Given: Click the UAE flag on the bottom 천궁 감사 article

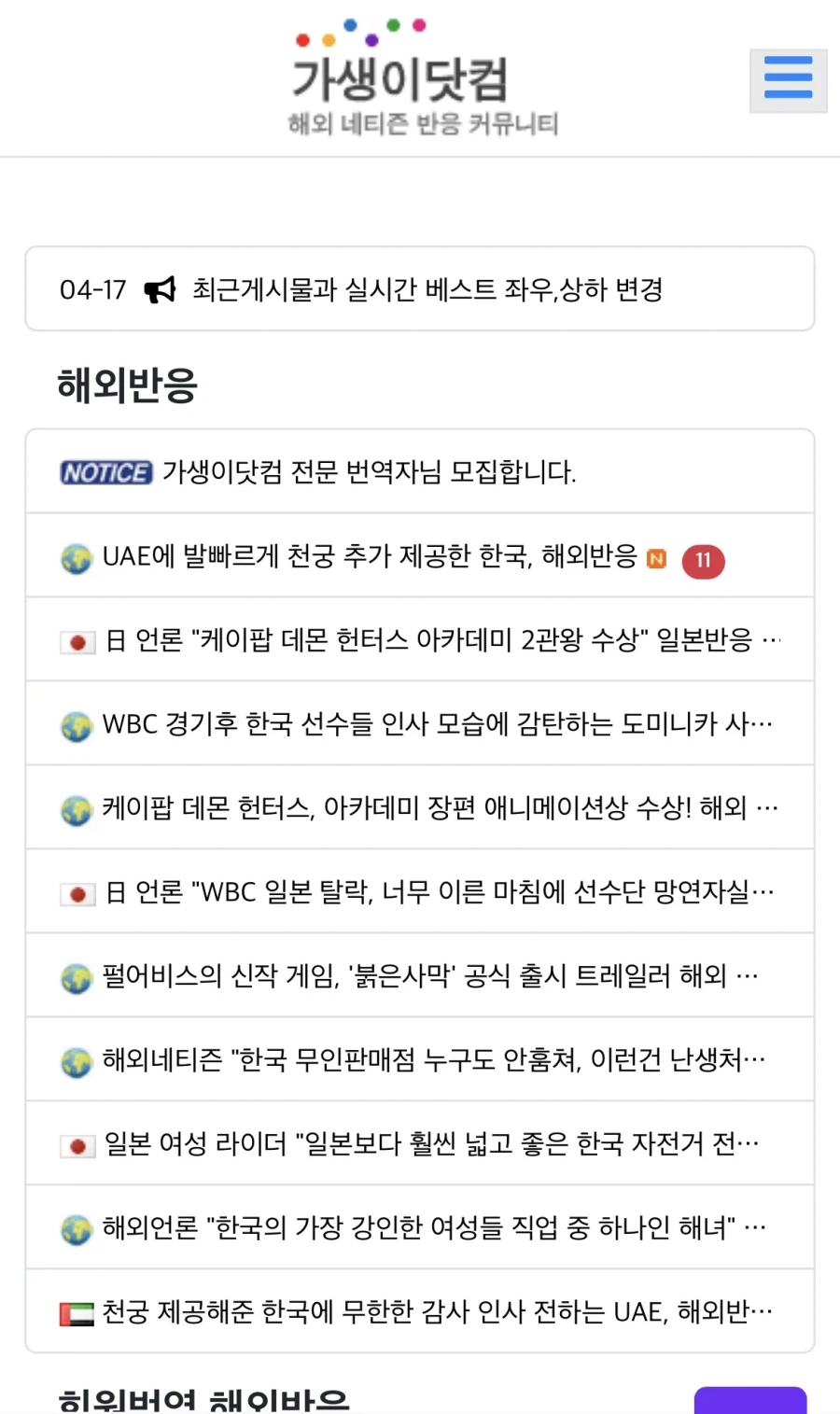Looking at the screenshot, I should click(75, 1310).
